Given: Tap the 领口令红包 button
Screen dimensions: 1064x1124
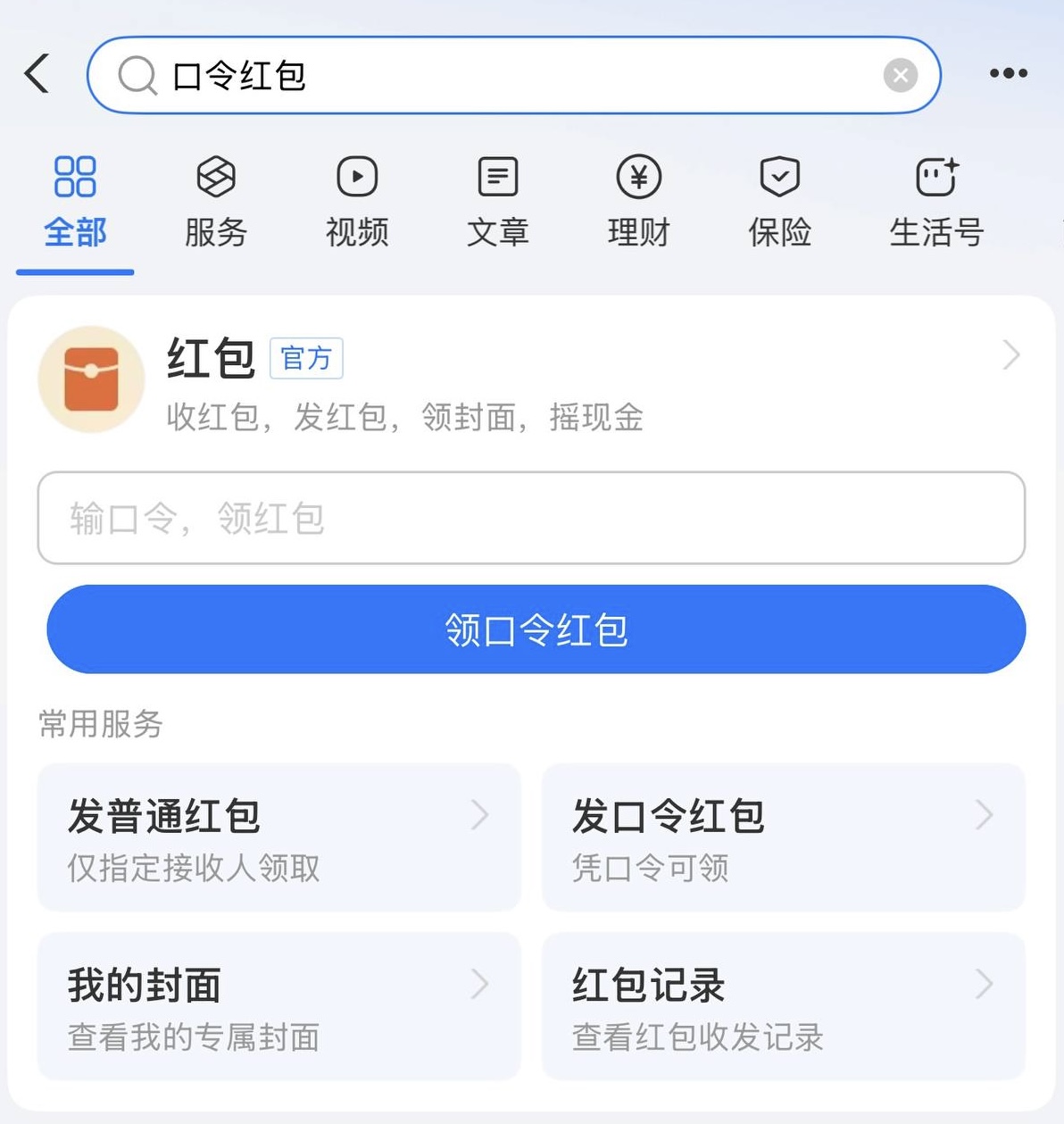Looking at the screenshot, I should tap(536, 629).
